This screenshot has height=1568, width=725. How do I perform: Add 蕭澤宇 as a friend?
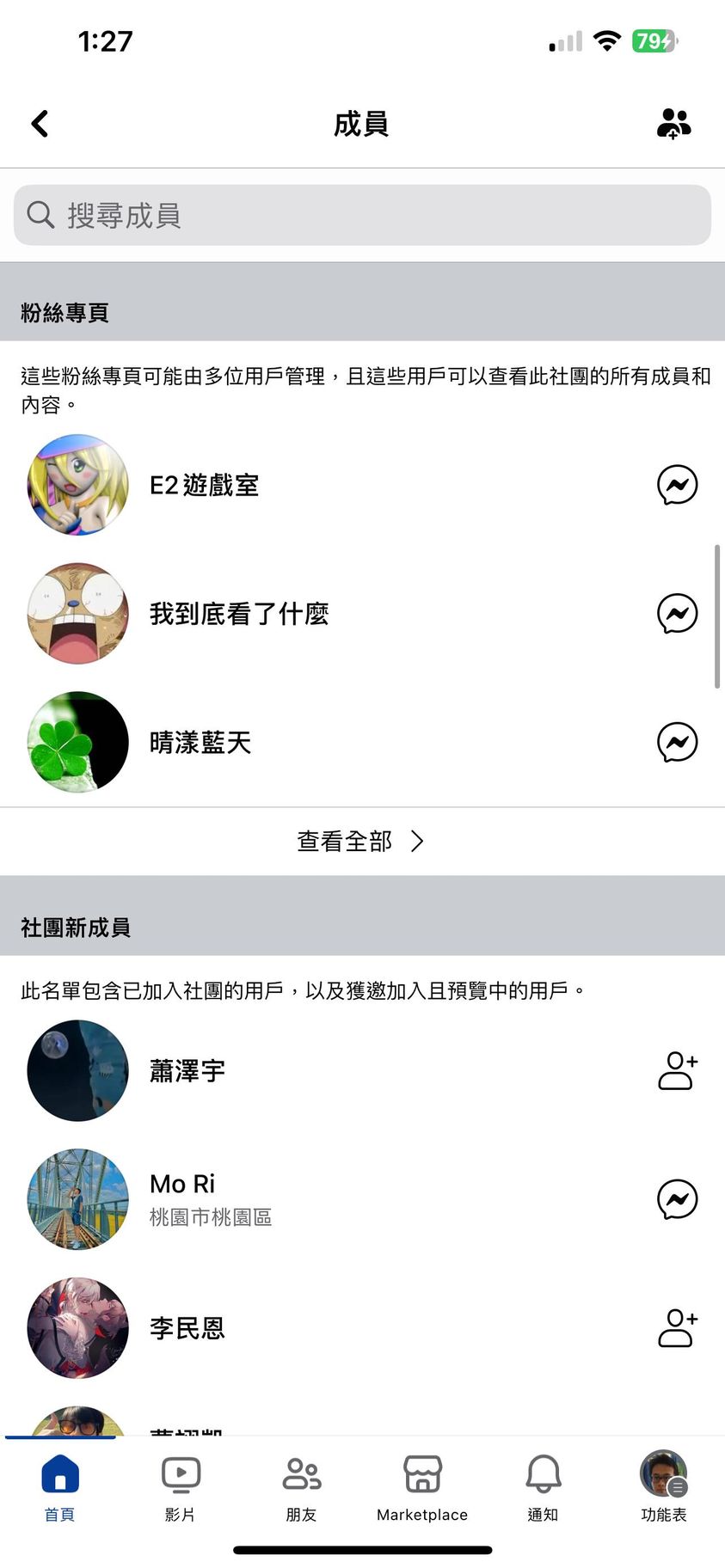click(677, 1071)
